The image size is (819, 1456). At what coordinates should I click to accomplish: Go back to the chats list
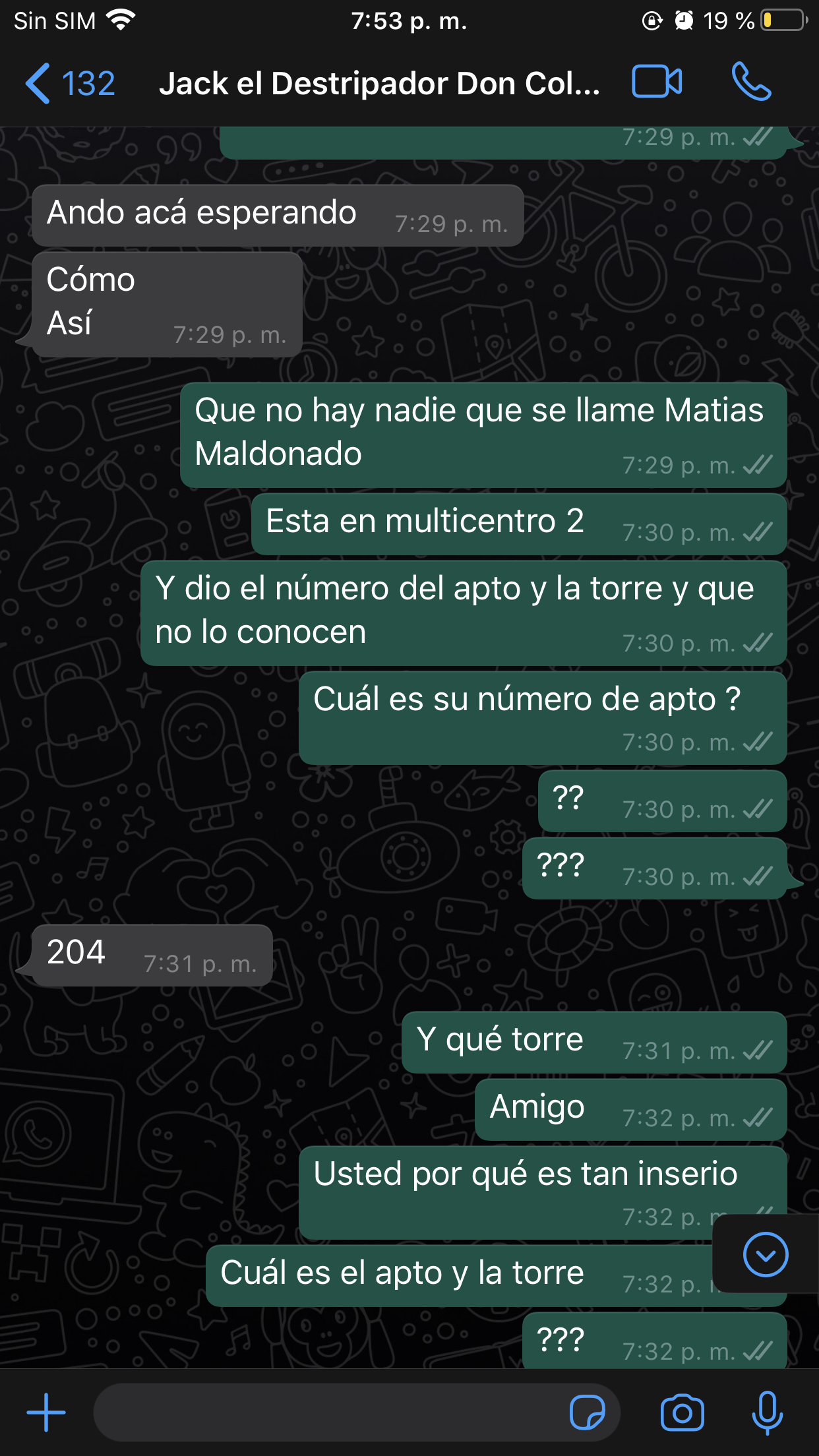[69, 83]
